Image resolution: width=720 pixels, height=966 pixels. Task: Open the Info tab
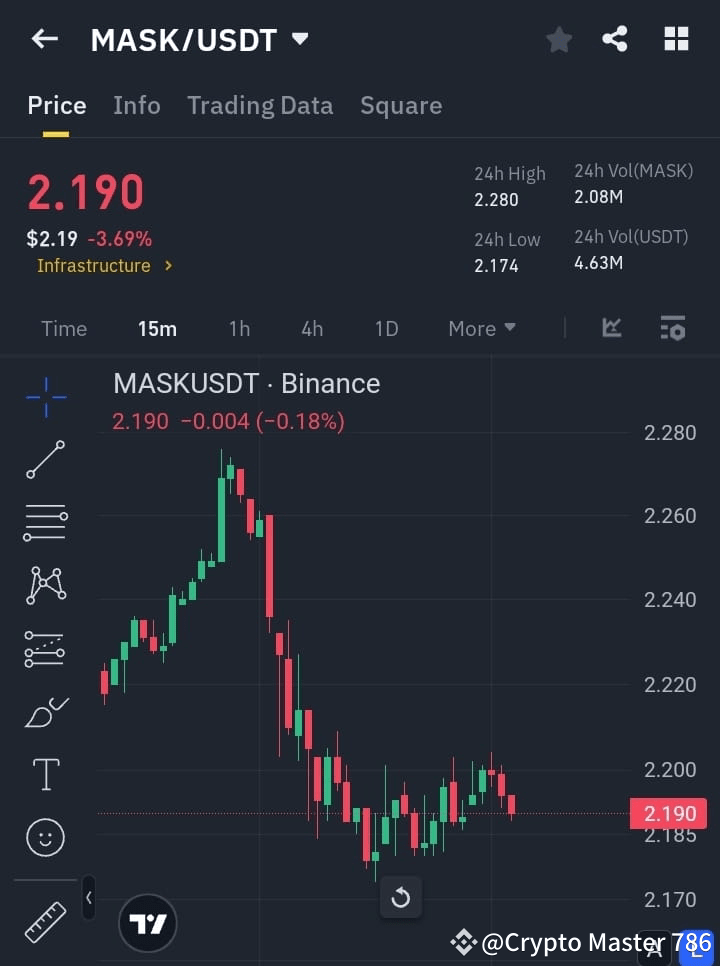137,105
